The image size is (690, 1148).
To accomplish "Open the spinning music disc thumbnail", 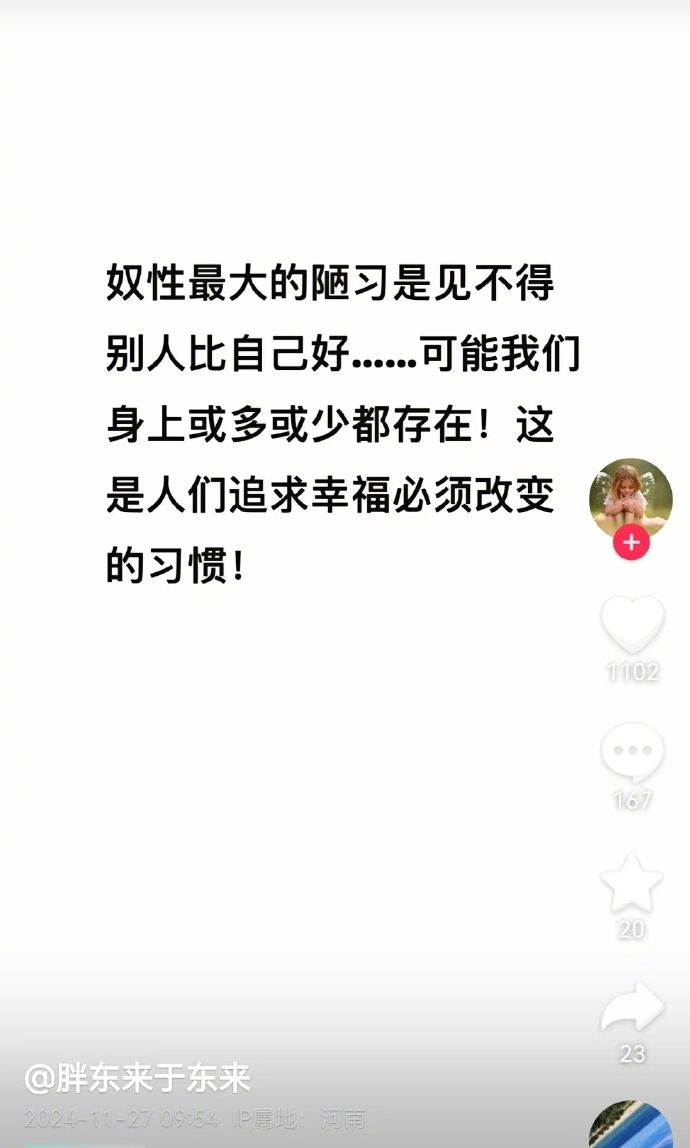I will pyautogui.click(x=632, y=1128).
